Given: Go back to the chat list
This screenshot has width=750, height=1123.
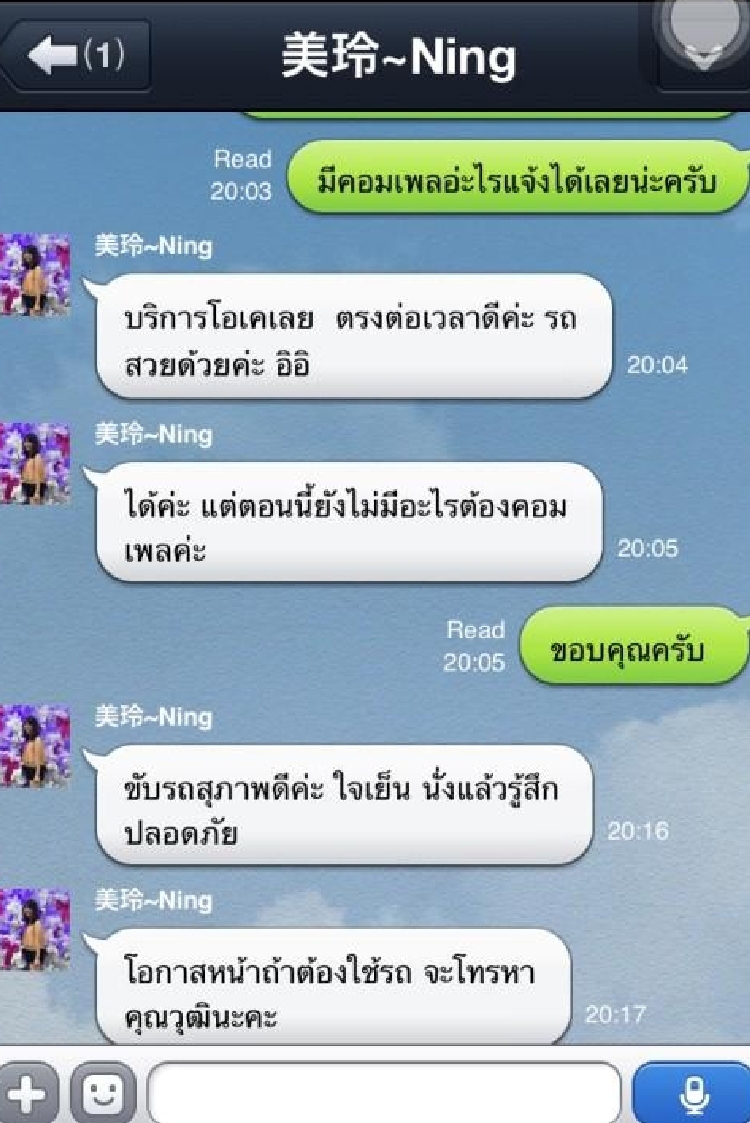Looking at the screenshot, I should click(76, 56).
